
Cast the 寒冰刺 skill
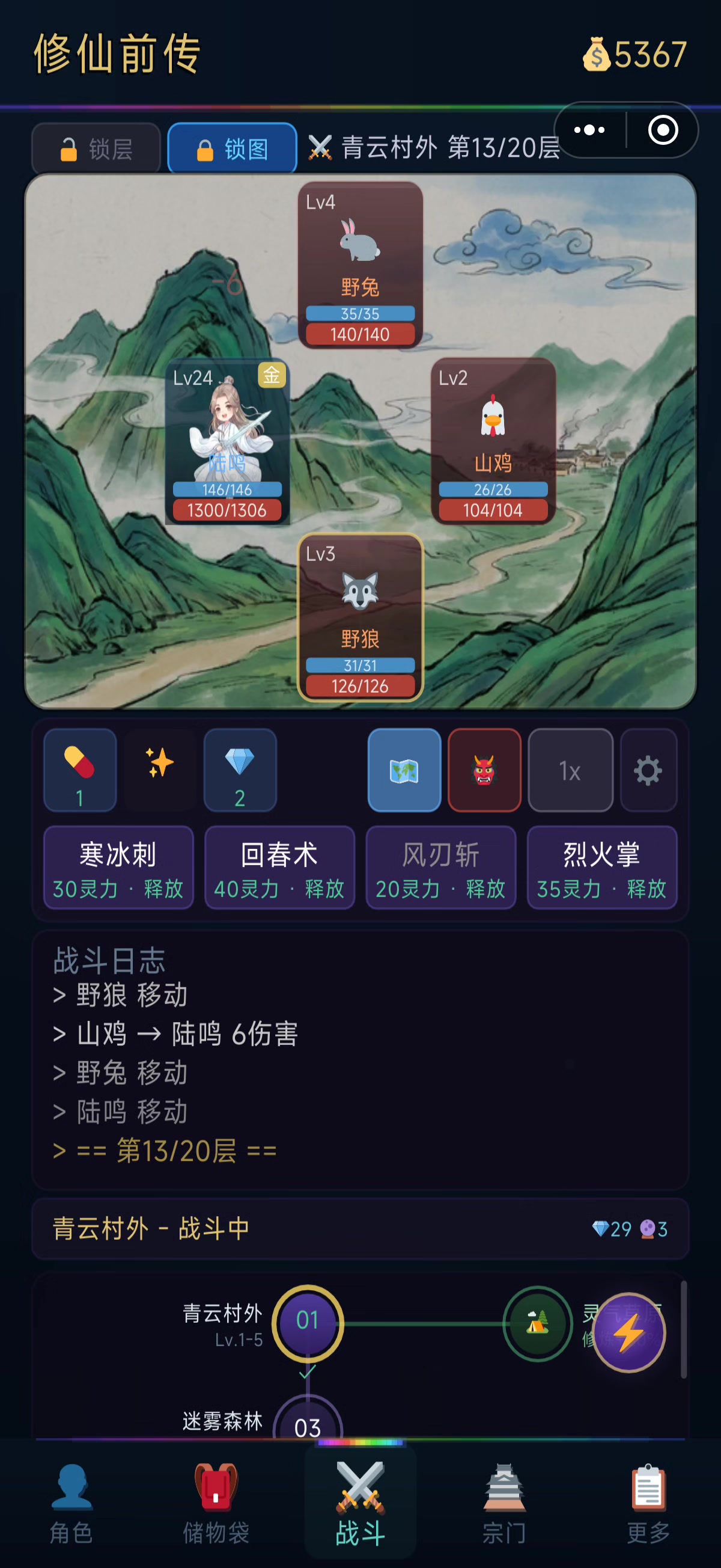point(118,868)
